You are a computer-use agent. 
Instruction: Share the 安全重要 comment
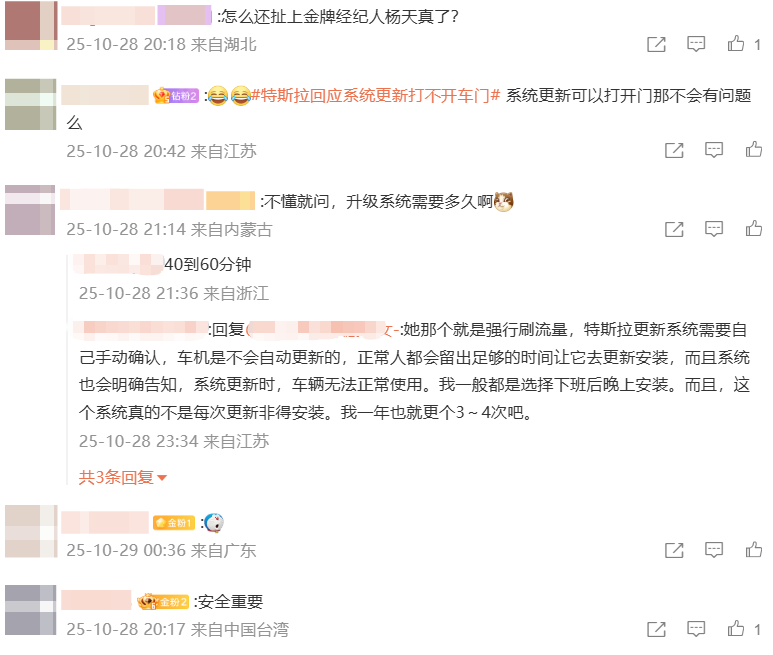point(656,629)
